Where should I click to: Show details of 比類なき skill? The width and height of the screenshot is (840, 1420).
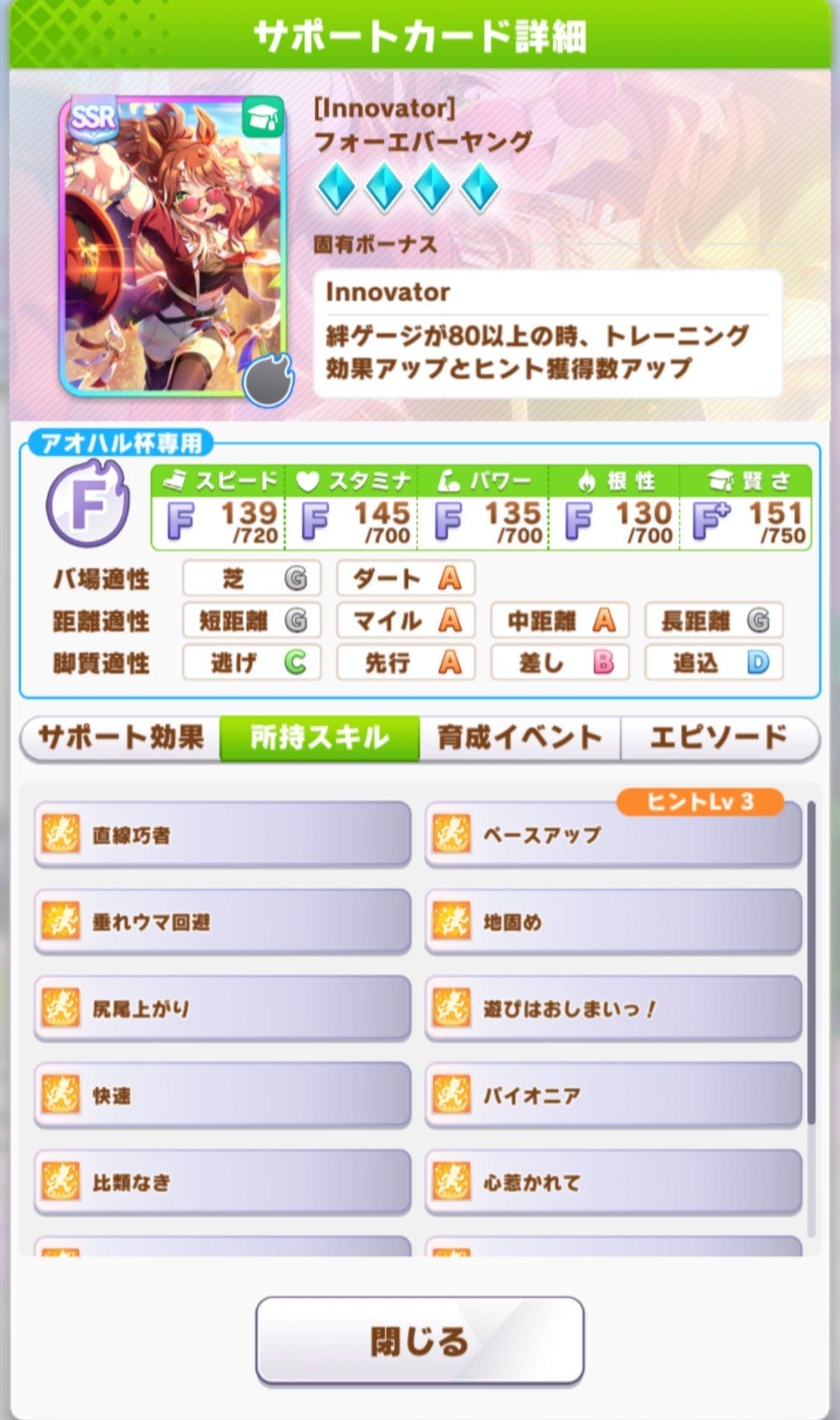222,1183
